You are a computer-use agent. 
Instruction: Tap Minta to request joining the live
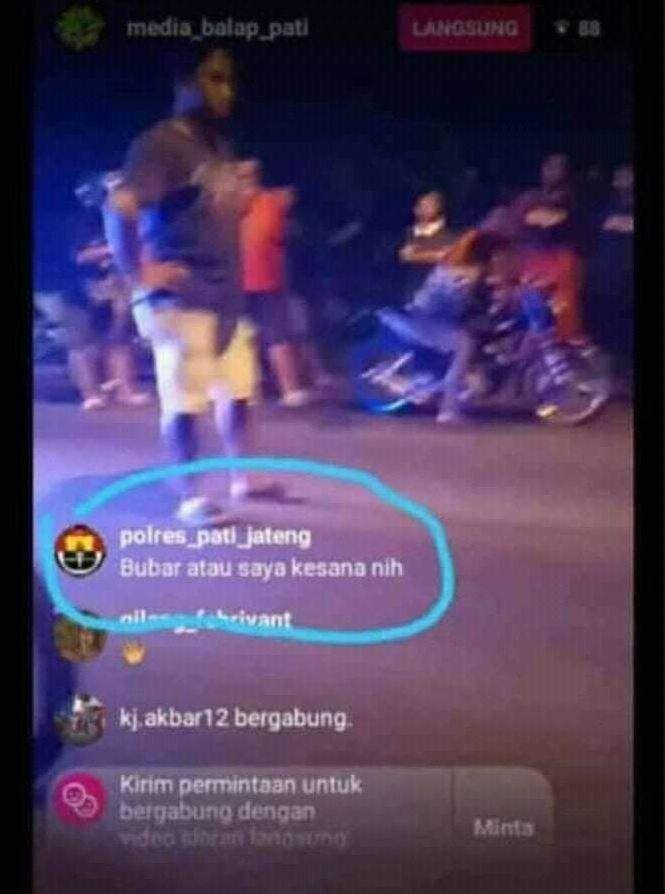click(x=503, y=827)
